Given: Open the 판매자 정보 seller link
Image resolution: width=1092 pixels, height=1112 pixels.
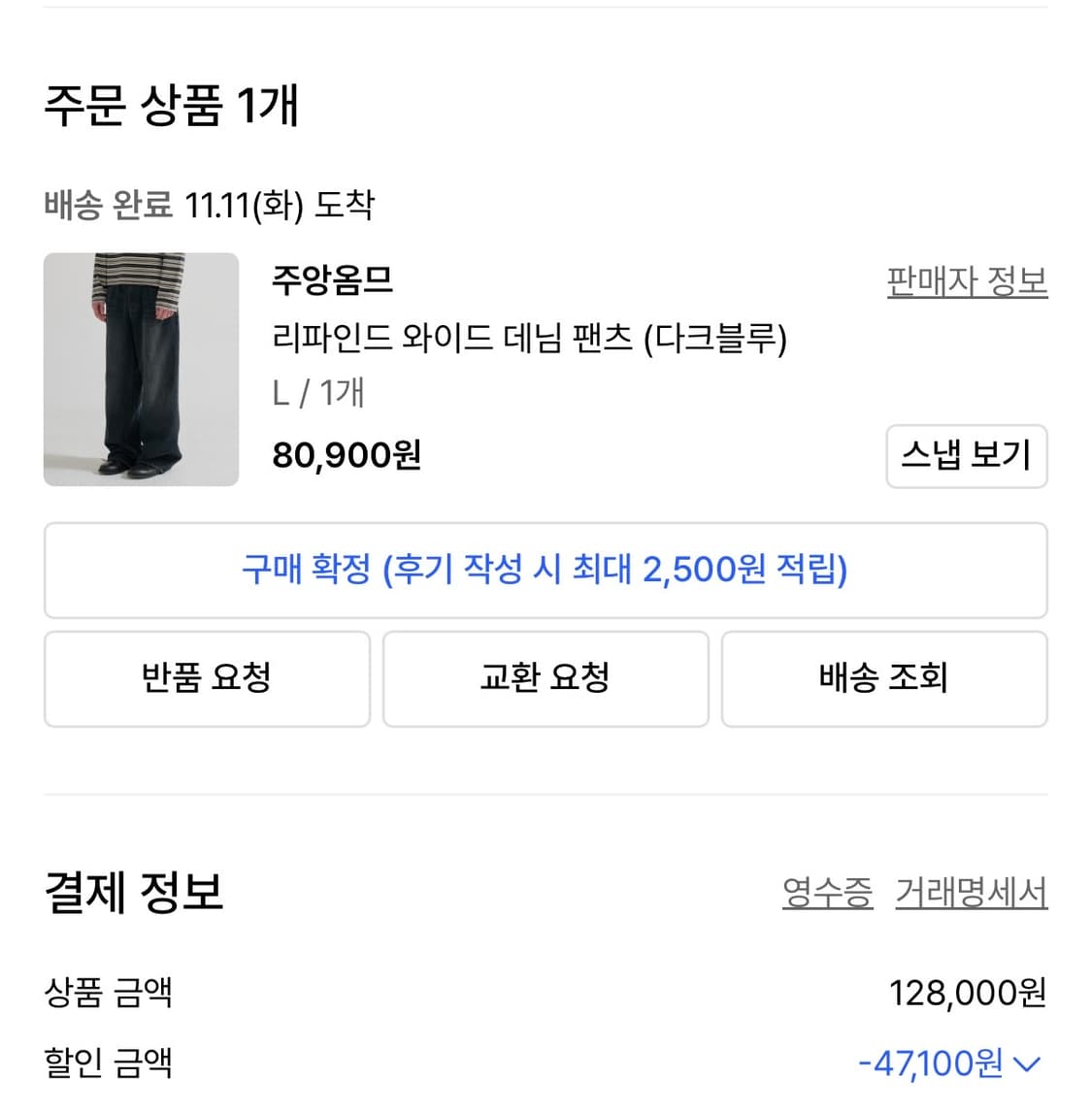Looking at the screenshot, I should pos(966,281).
